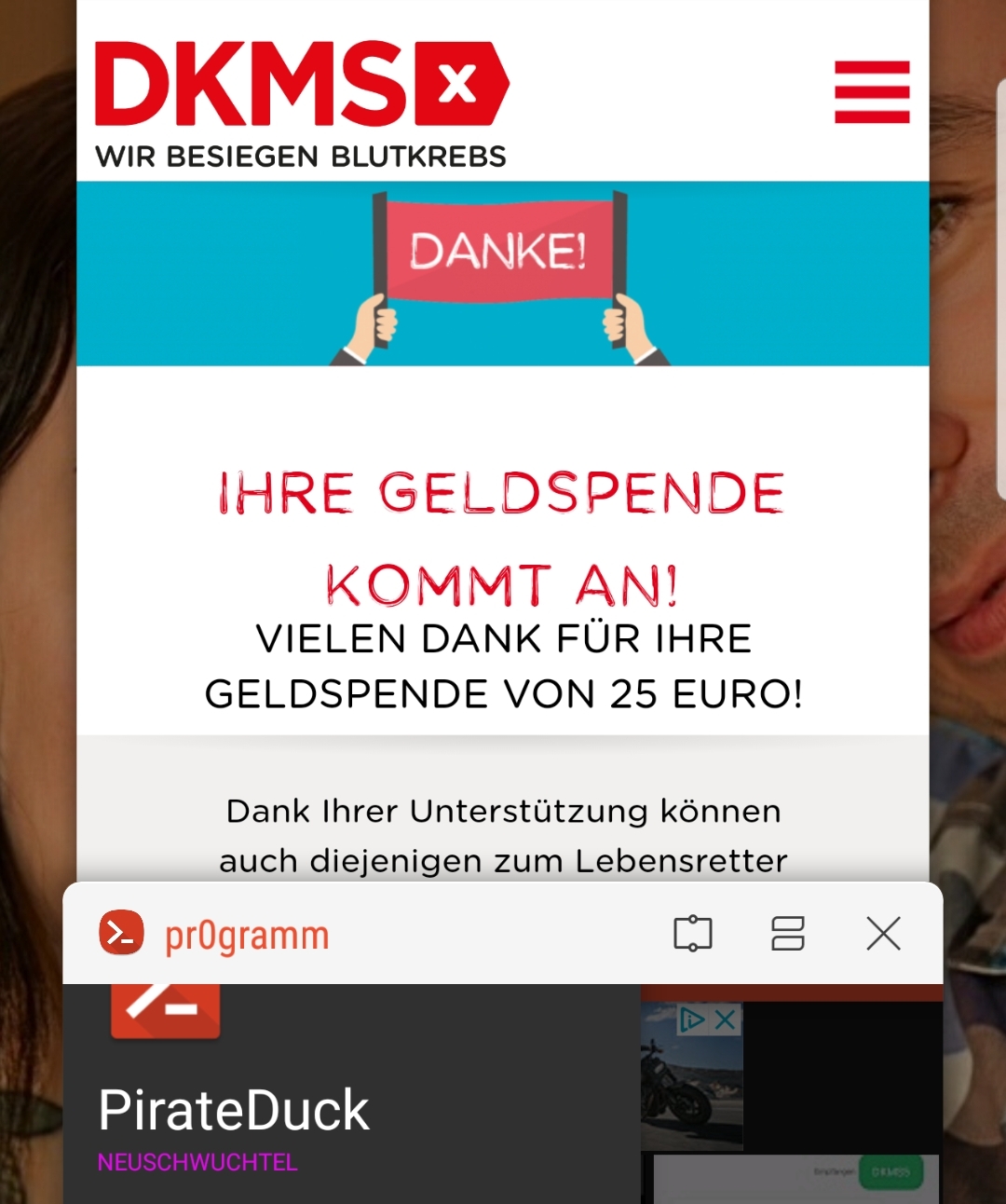Close the pr0gramm app card
Screen dimensions: 1006x1204
[x=883, y=933]
